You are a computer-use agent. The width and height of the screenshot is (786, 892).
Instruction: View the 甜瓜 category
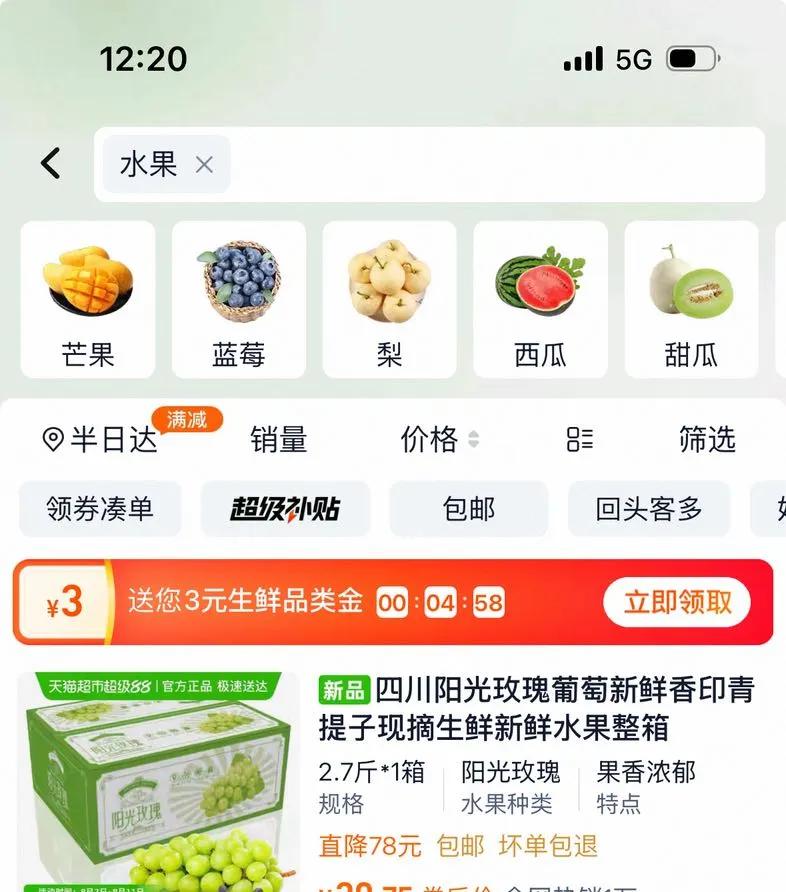[x=691, y=299]
